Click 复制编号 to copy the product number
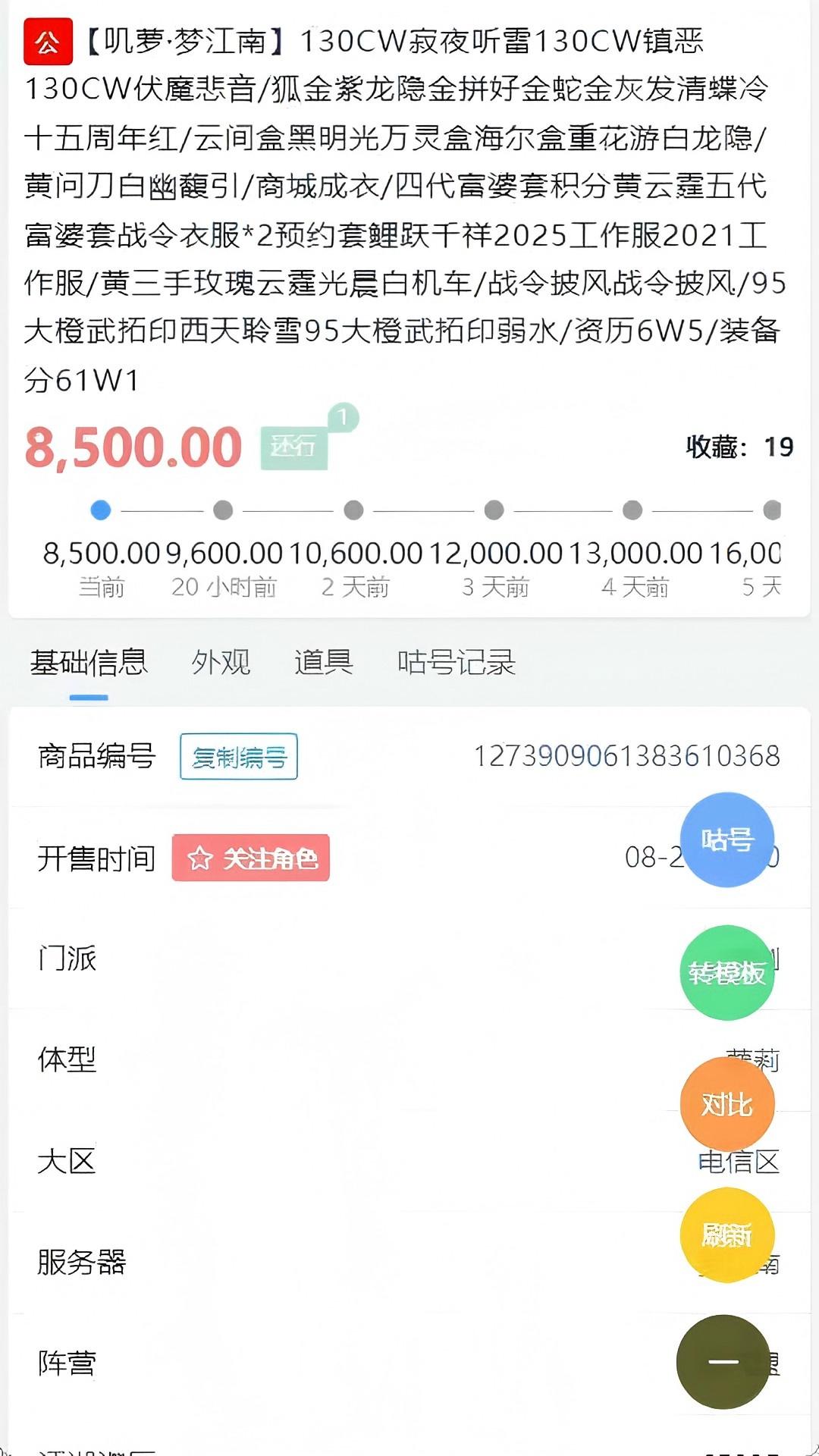Screen dimensions: 819x1456 coord(237,756)
